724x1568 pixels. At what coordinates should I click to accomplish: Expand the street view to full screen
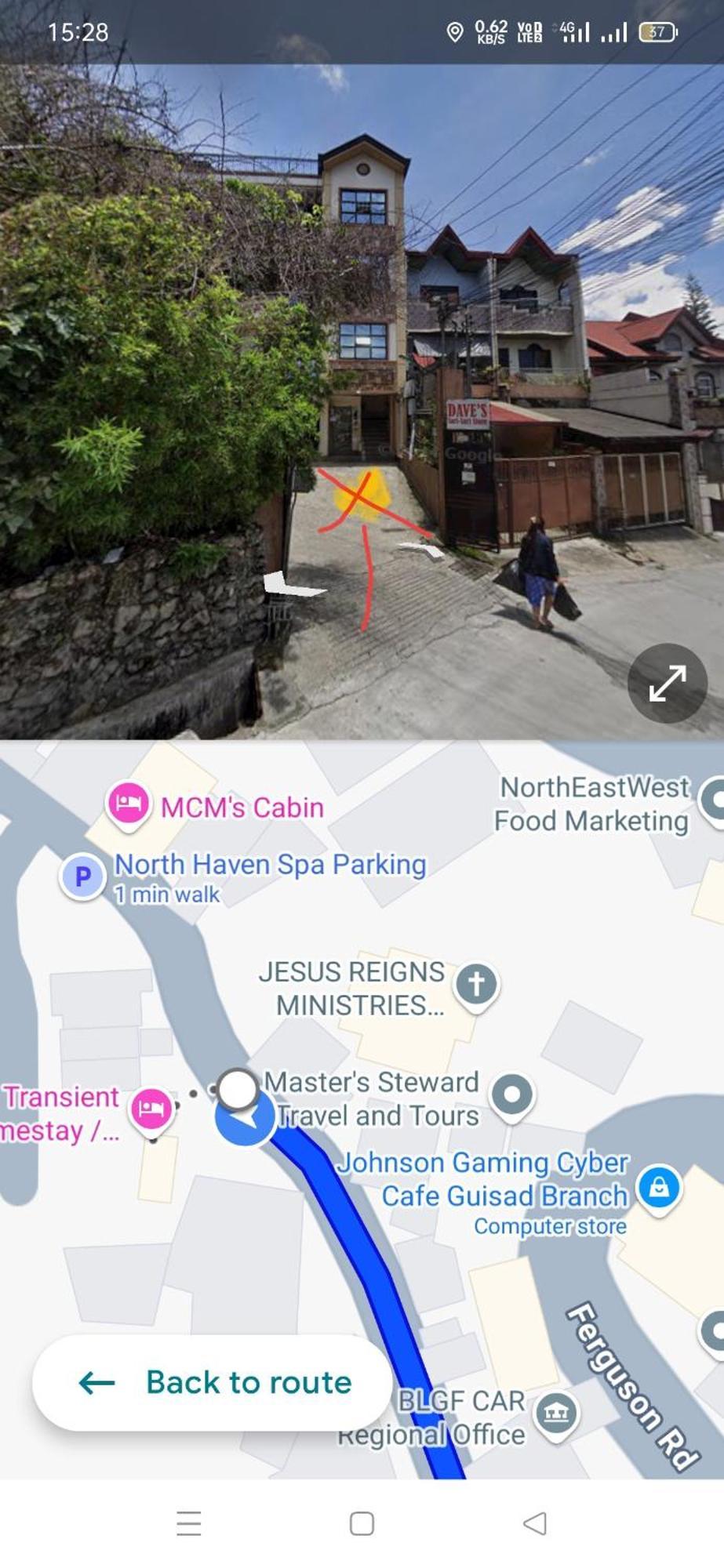tap(668, 683)
